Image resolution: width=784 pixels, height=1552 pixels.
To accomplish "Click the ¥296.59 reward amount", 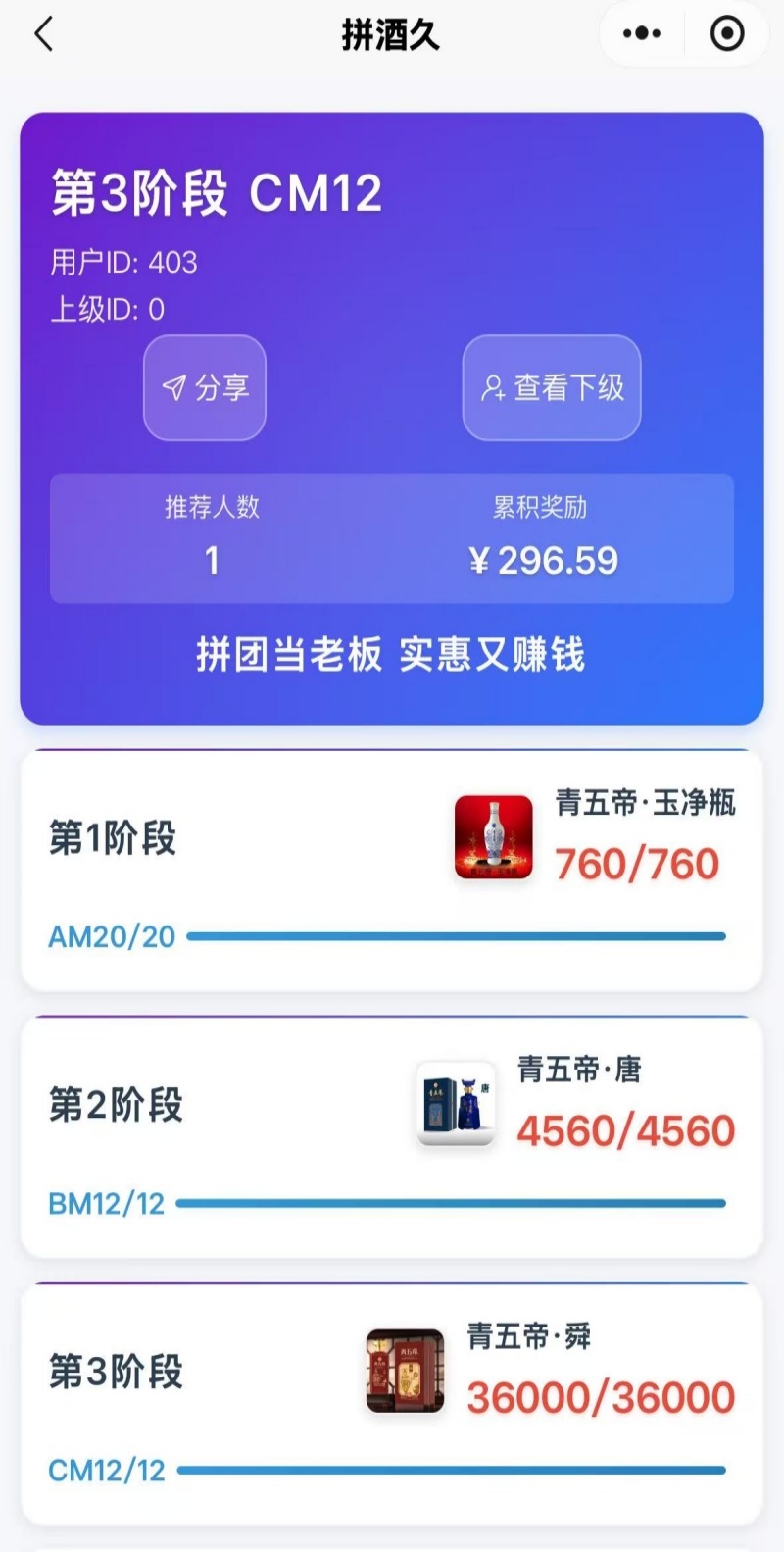I will coord(543,560).
